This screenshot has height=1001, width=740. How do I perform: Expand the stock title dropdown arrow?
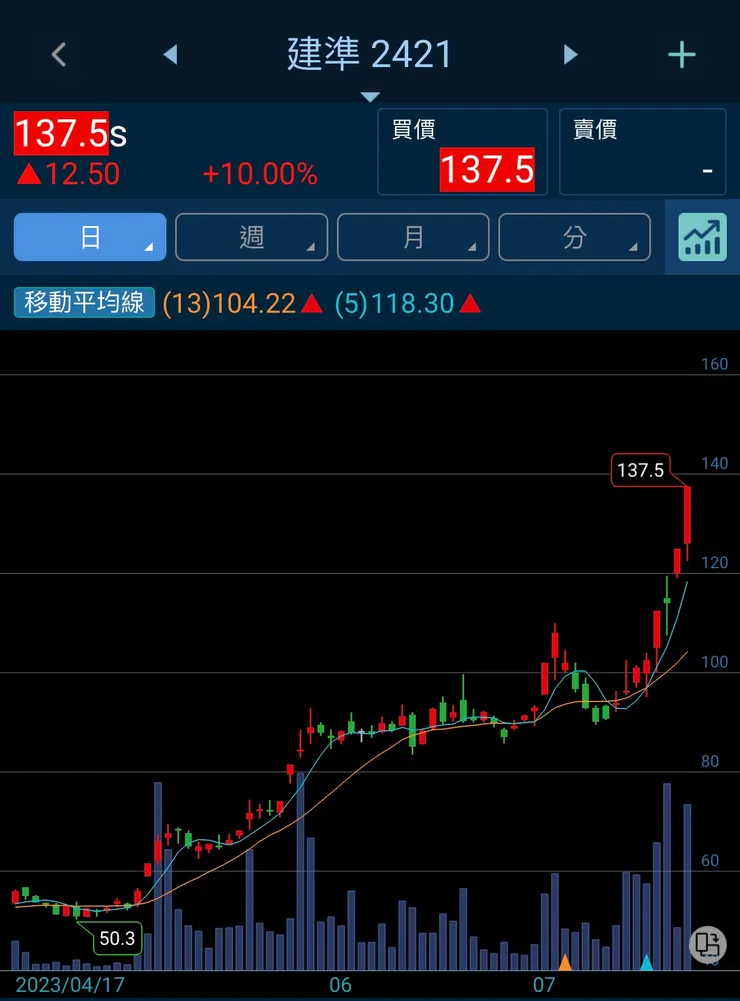point(370,97)
